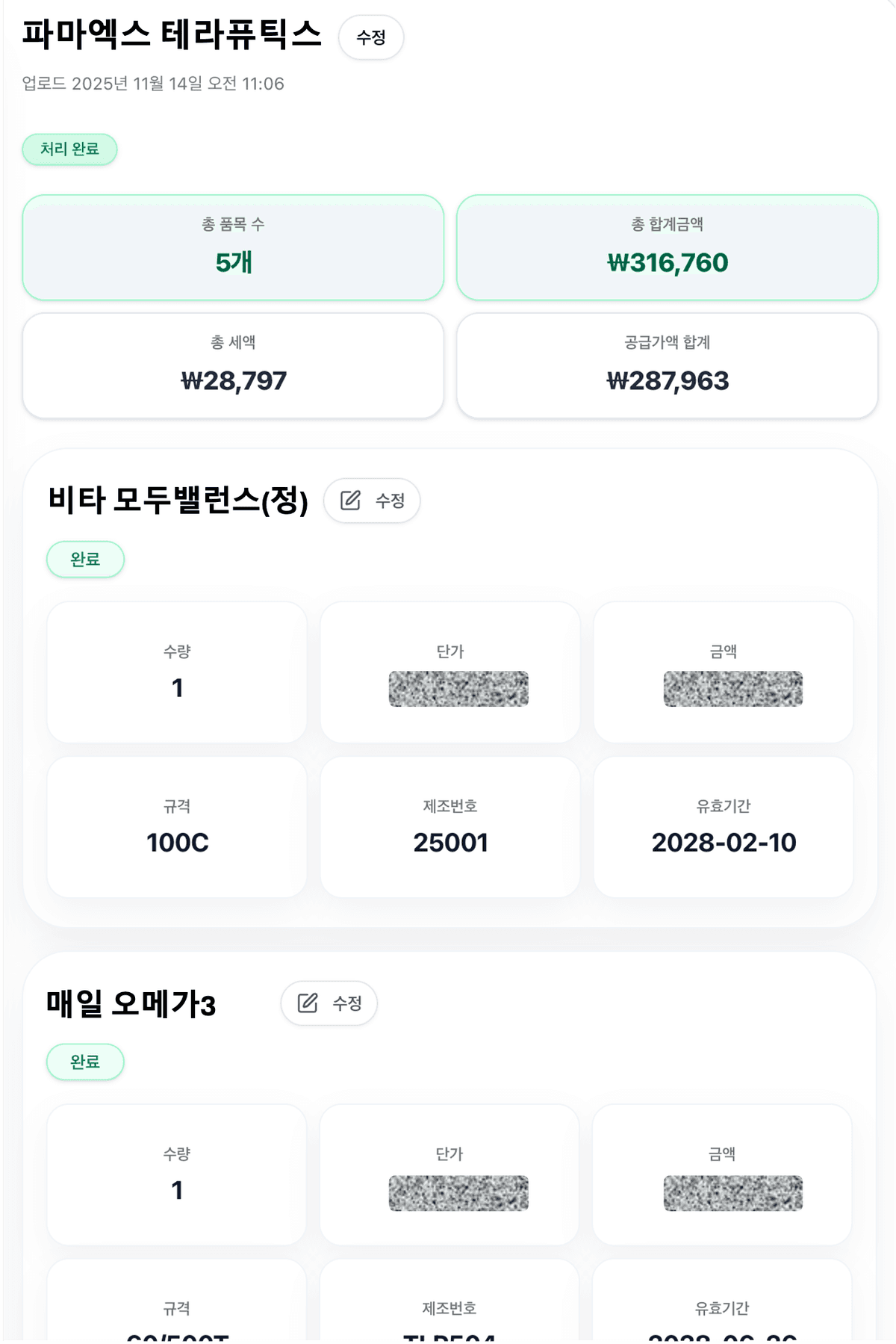Click the 완료 badge under 비타 모두밸런스(정)

tap(85, 558)
